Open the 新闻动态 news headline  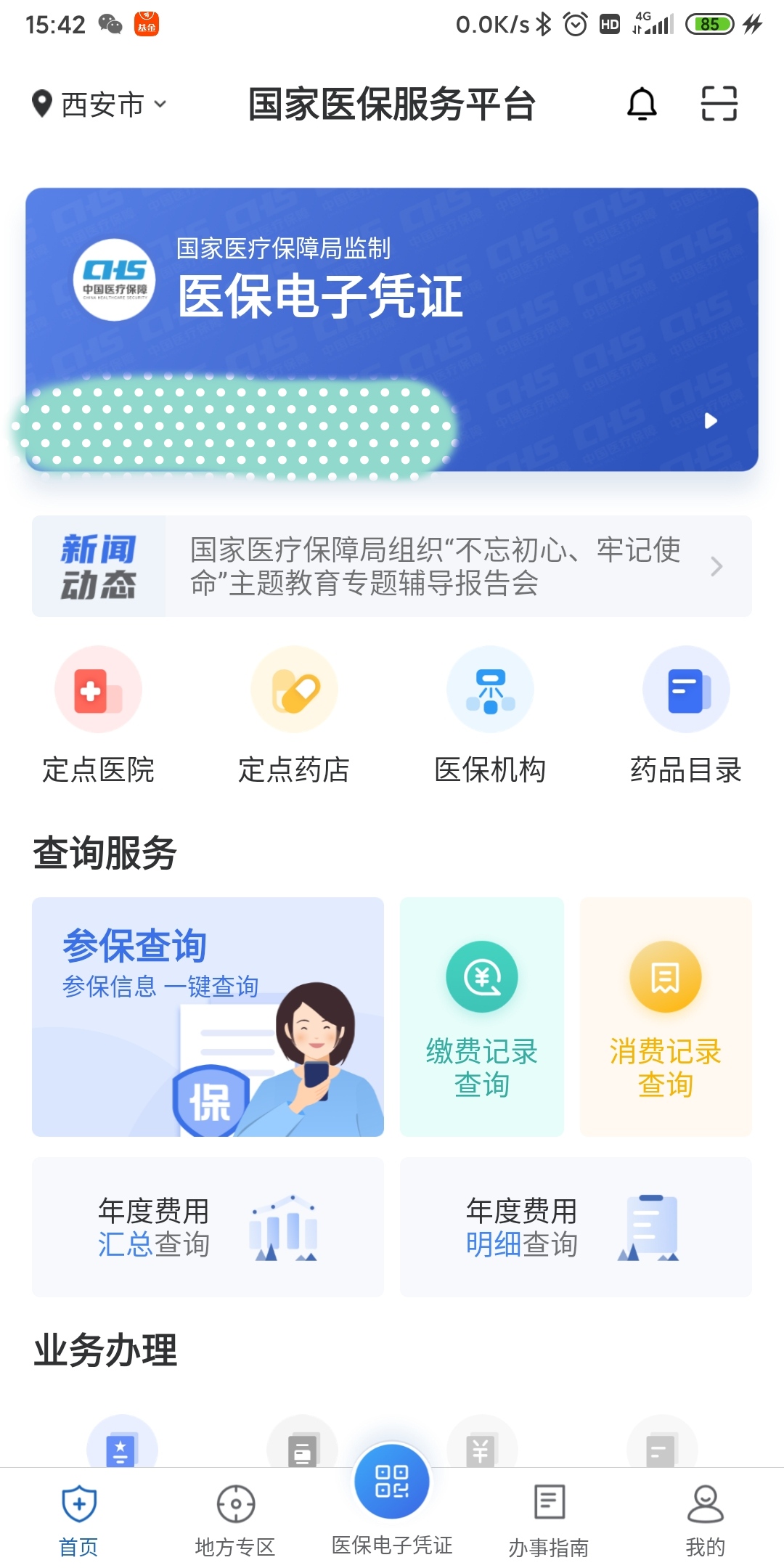(436, 566)
